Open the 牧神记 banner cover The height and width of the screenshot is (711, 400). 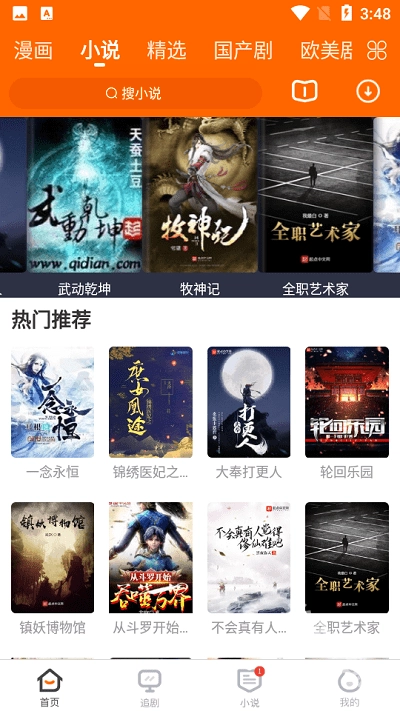click(200, 195)
